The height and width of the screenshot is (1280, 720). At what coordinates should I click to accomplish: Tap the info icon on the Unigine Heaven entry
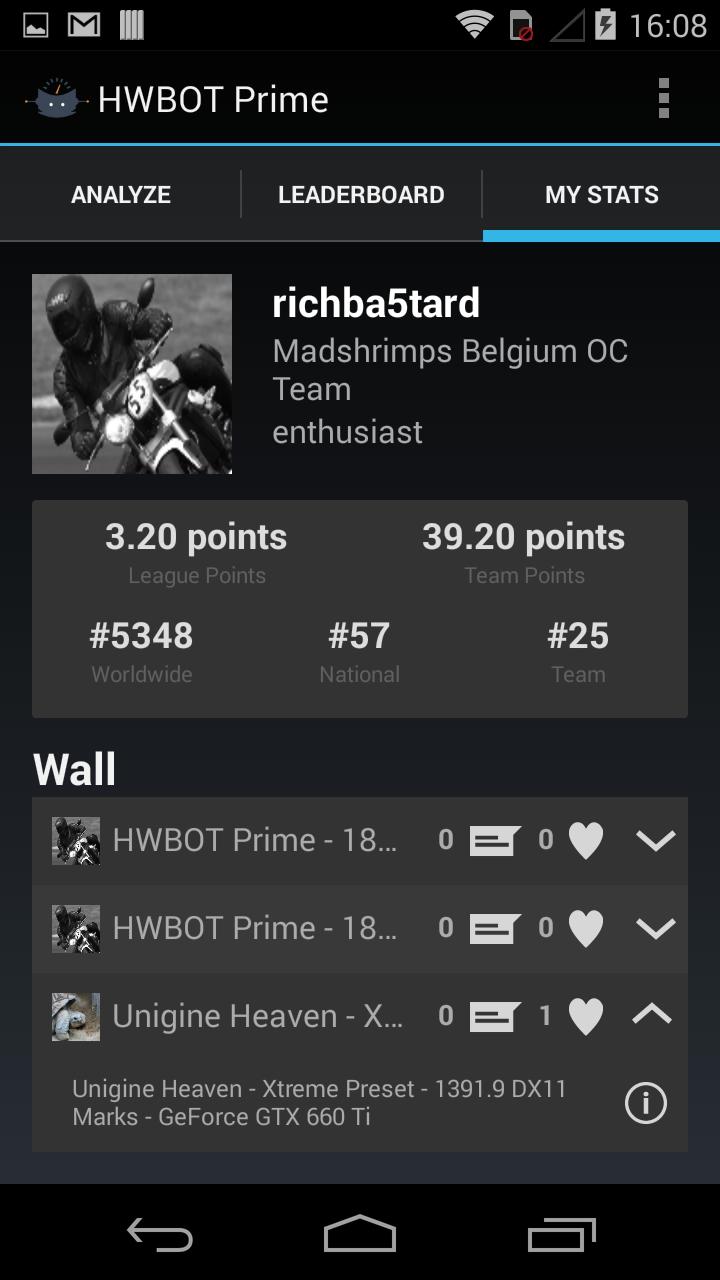tap(646, 1103)
